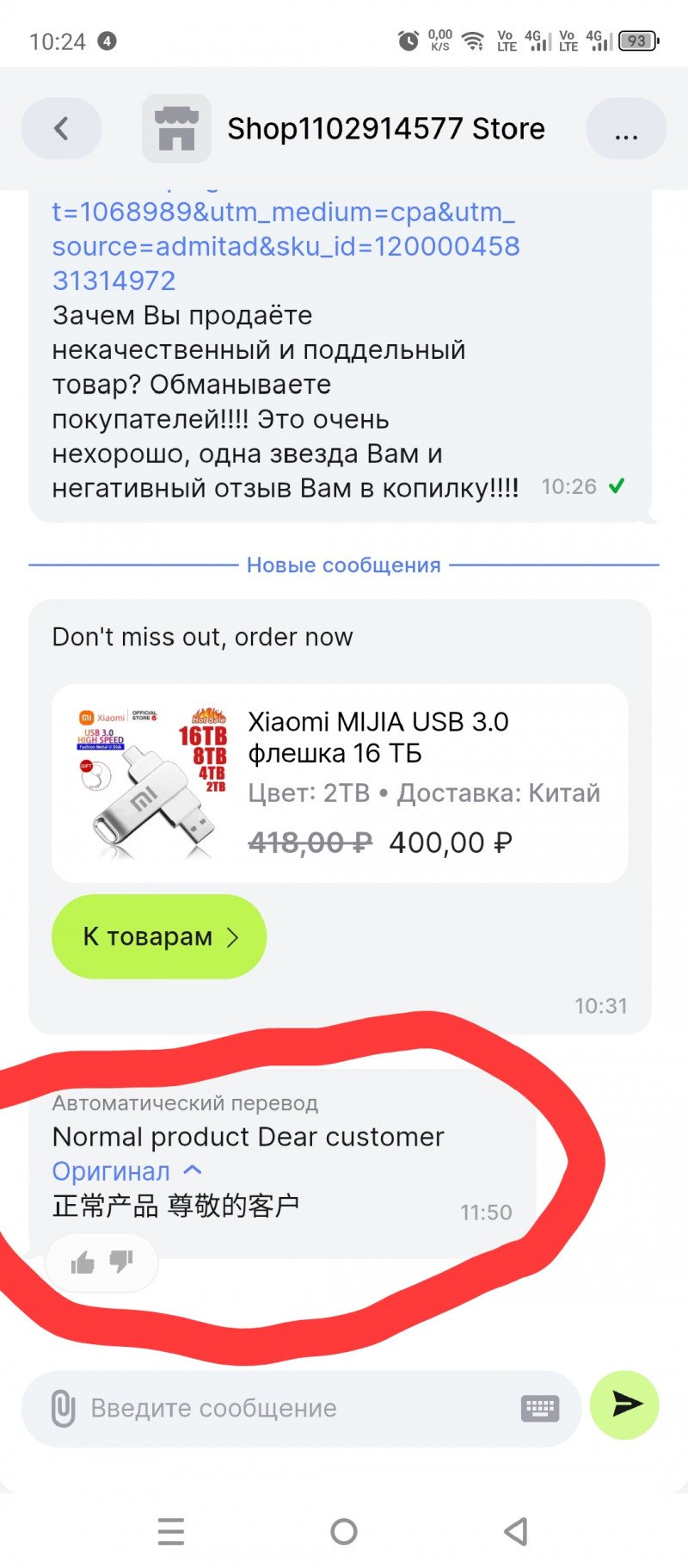Viewport: 688px width, 1568px height.
Task: Open Shop1102914577 Store profile
Action: [385, 129]
